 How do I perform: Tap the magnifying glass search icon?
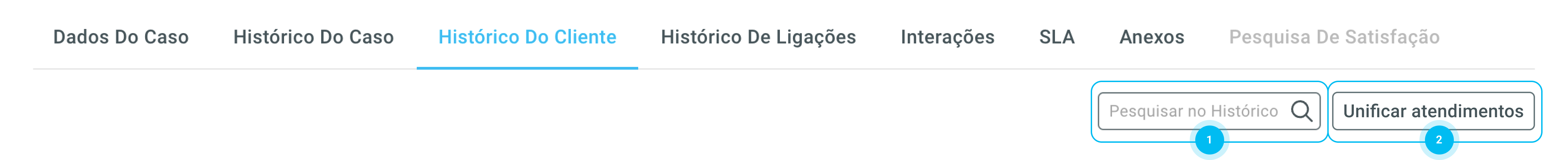(1302, 111)
